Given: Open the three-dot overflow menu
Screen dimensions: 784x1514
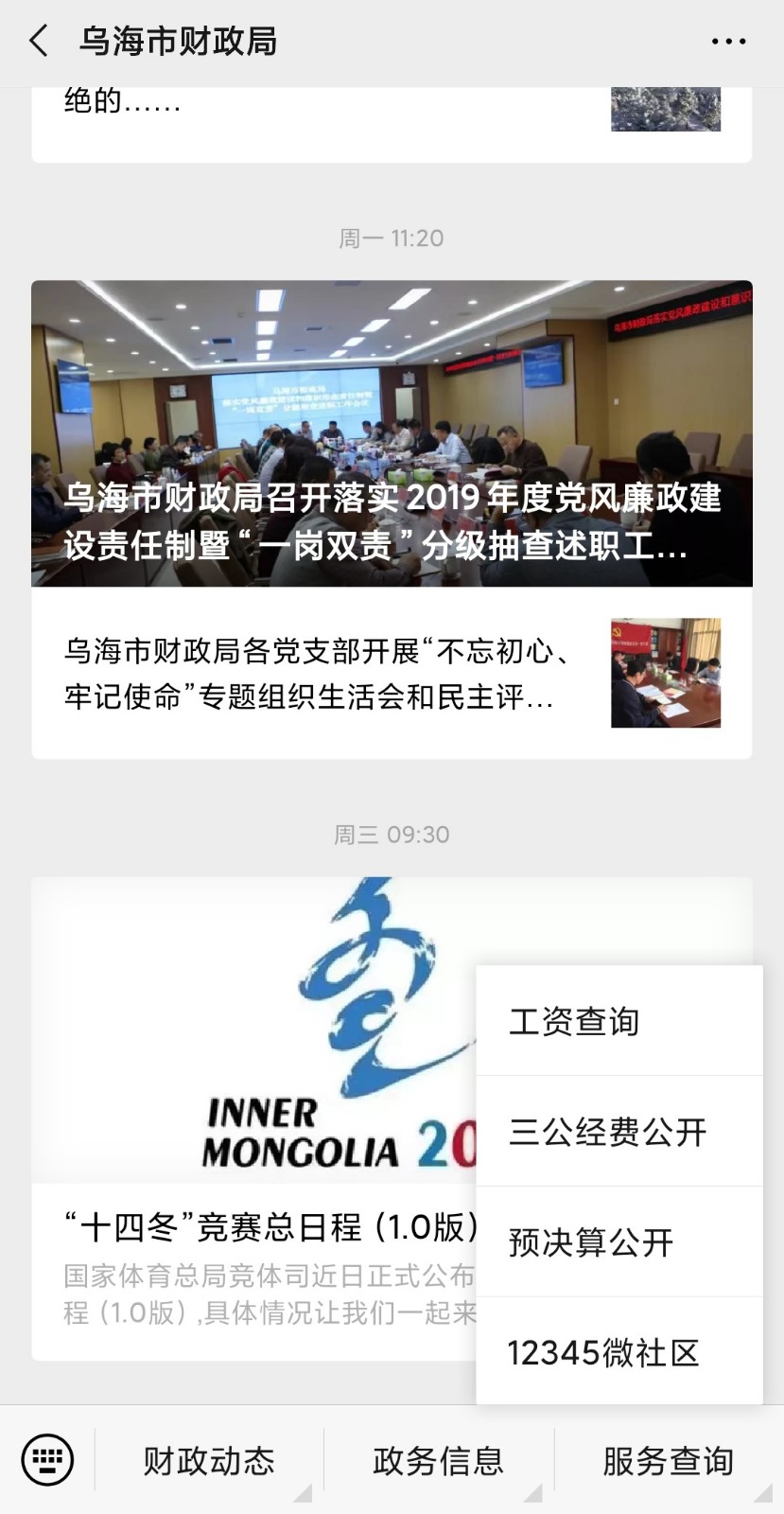Looking at the screenshot, I should (x=727, y=42).
